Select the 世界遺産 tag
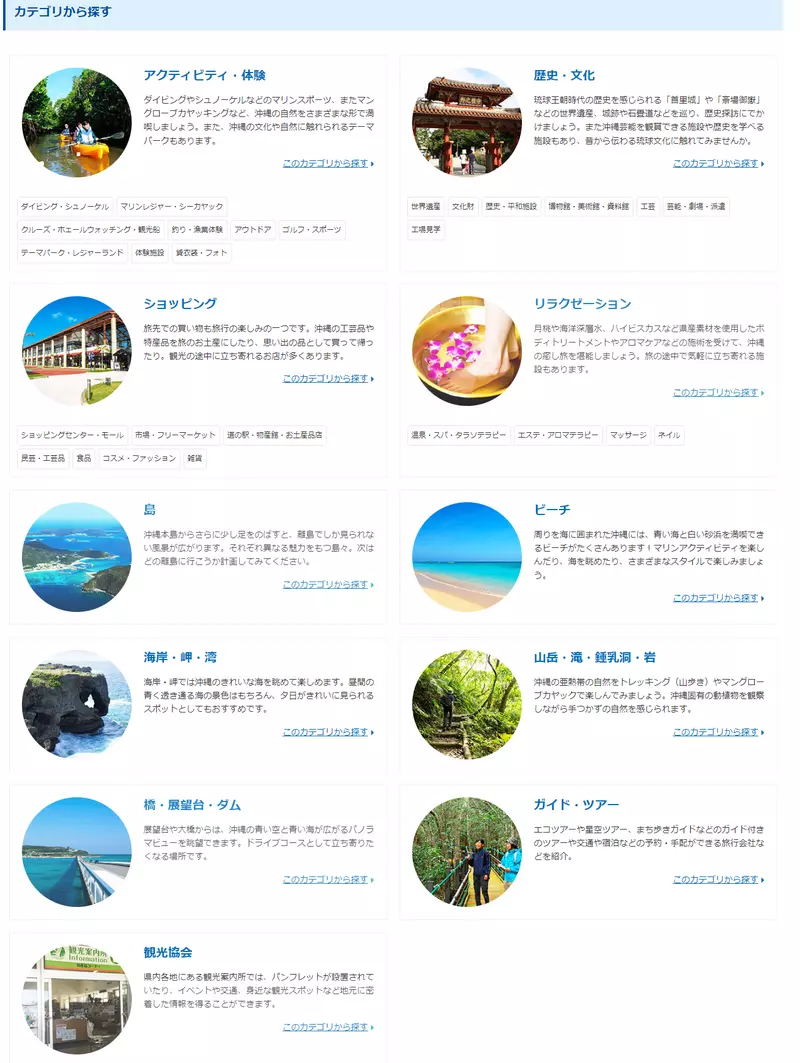This screenshot has width=800, height=1063. pos(425,206)
